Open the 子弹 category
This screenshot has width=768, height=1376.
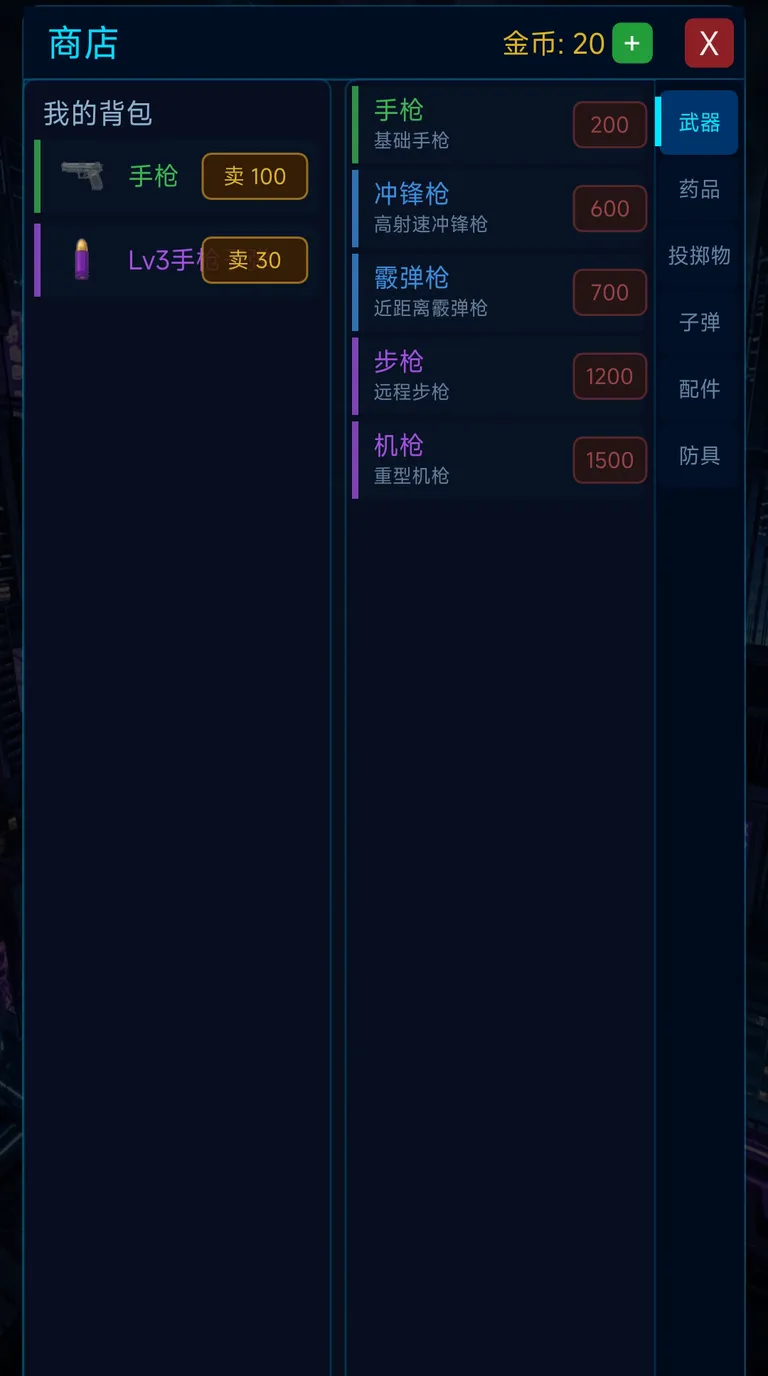click(x=699, y=322)
